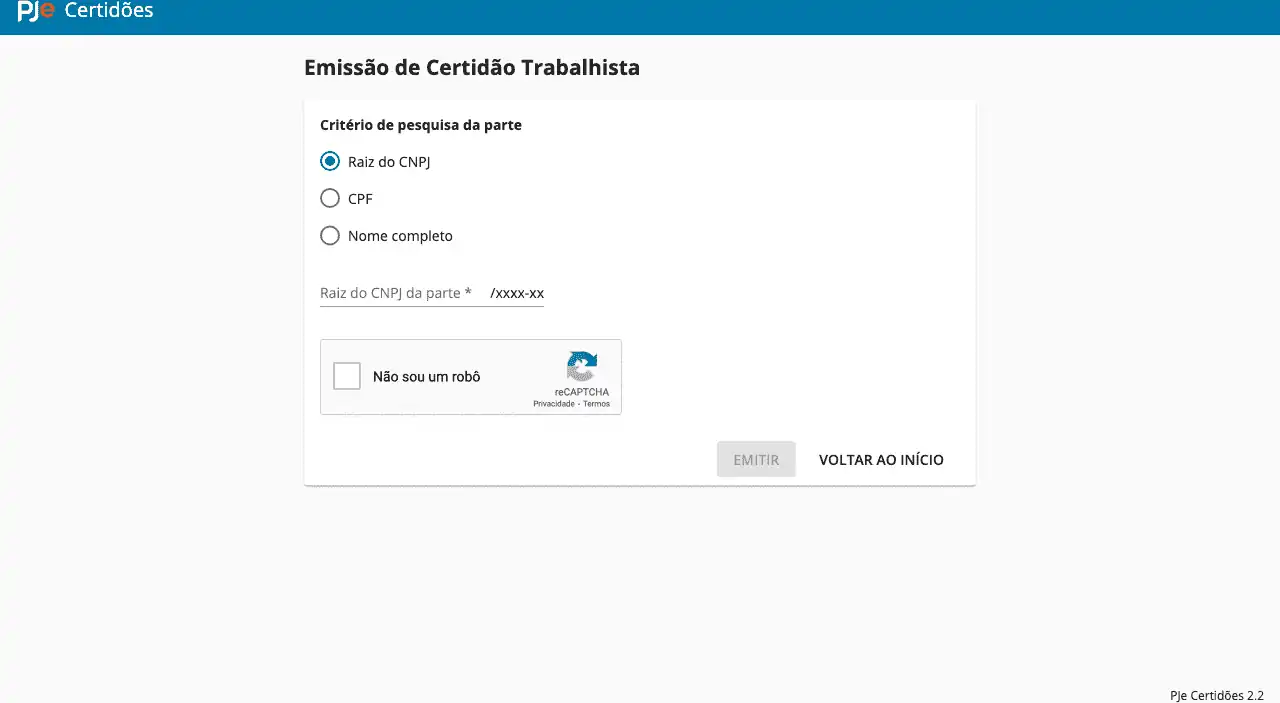Open the reCAPTCHA Termos link

[597, 404]
